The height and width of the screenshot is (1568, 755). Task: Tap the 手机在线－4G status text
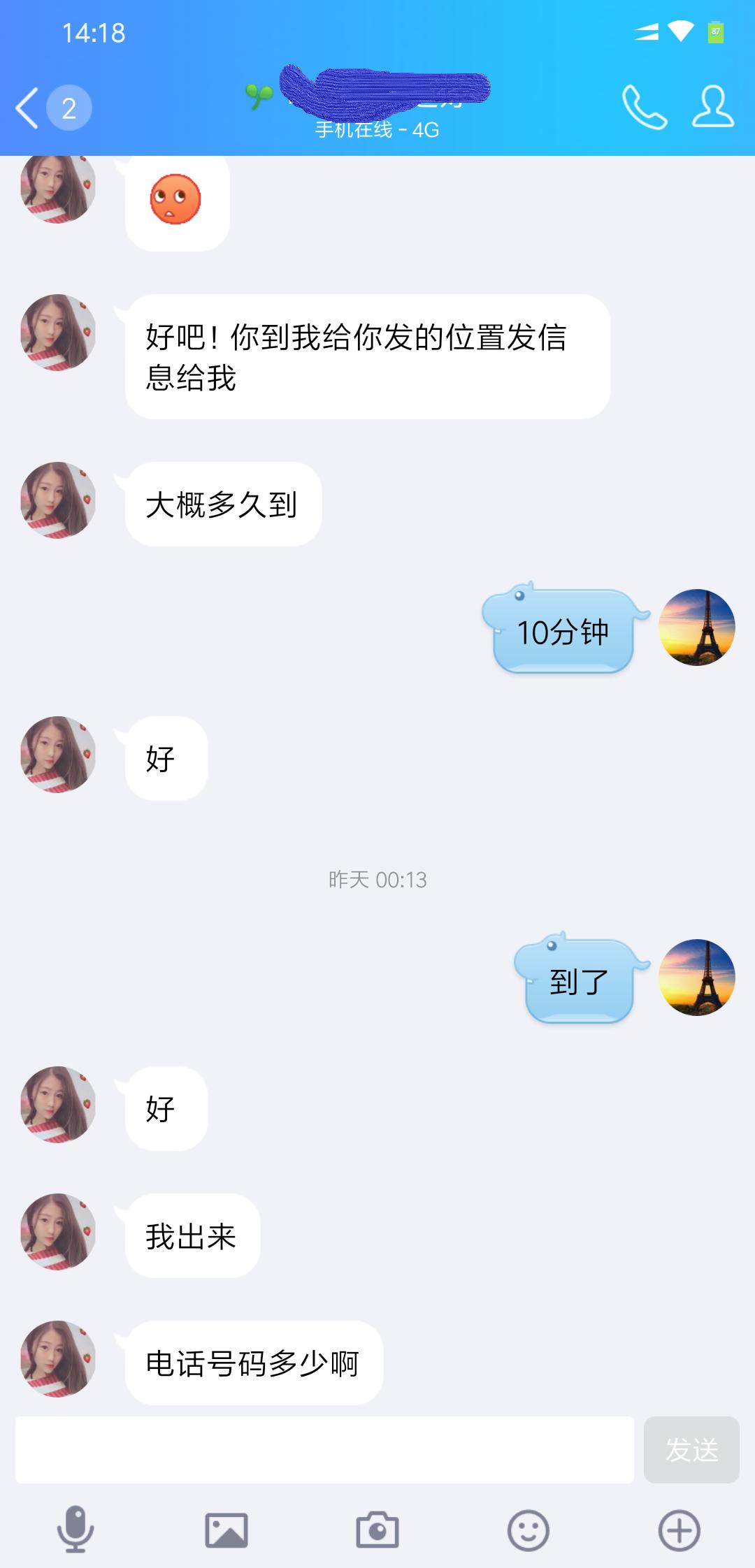(377, 130)
